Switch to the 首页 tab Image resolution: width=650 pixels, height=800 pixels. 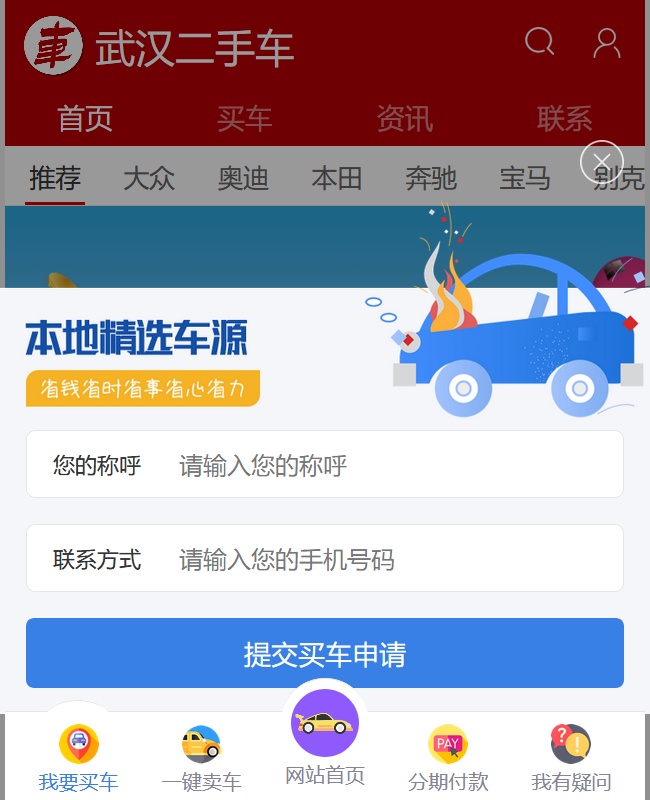[x=85, y=119]
